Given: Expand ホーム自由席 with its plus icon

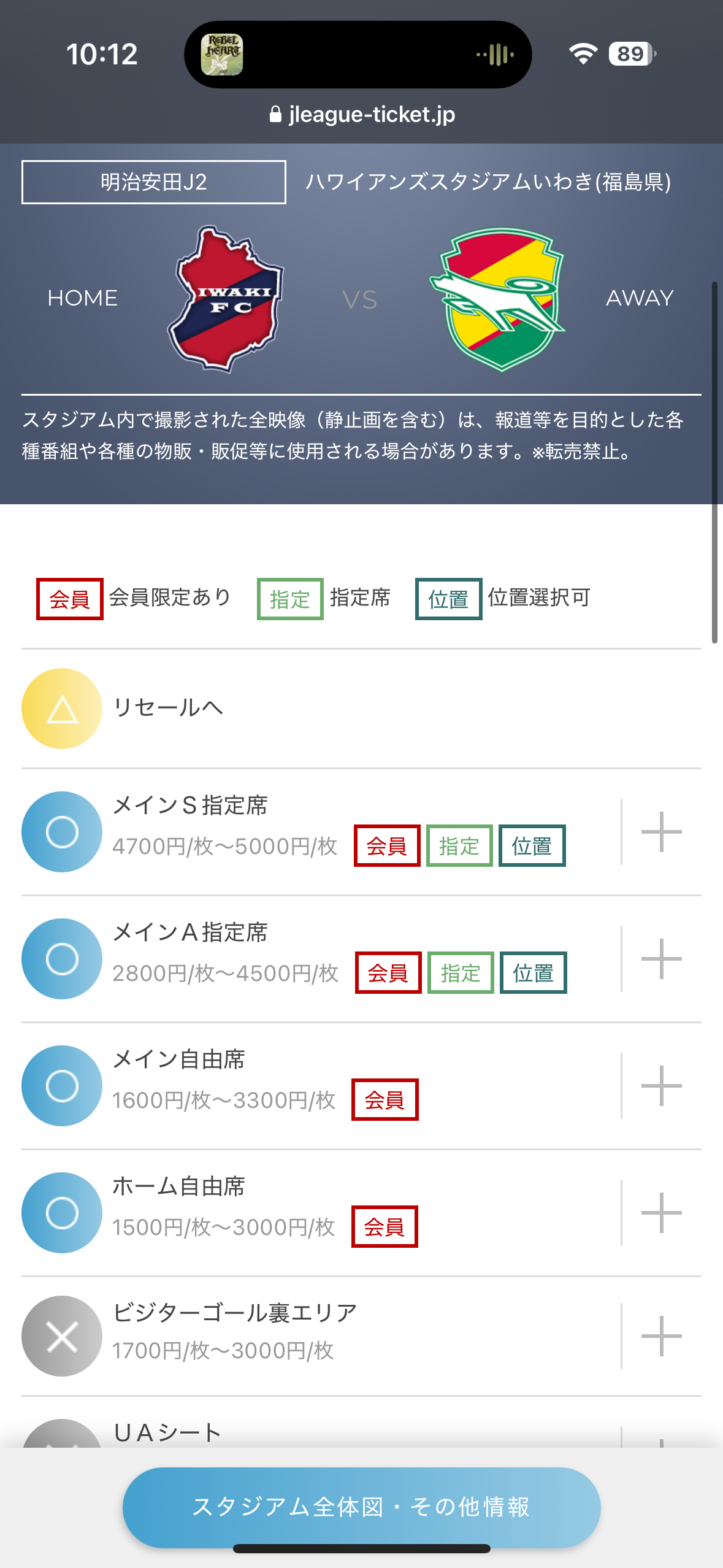Looking at the screenshot, I should (x=661, y=1213).
